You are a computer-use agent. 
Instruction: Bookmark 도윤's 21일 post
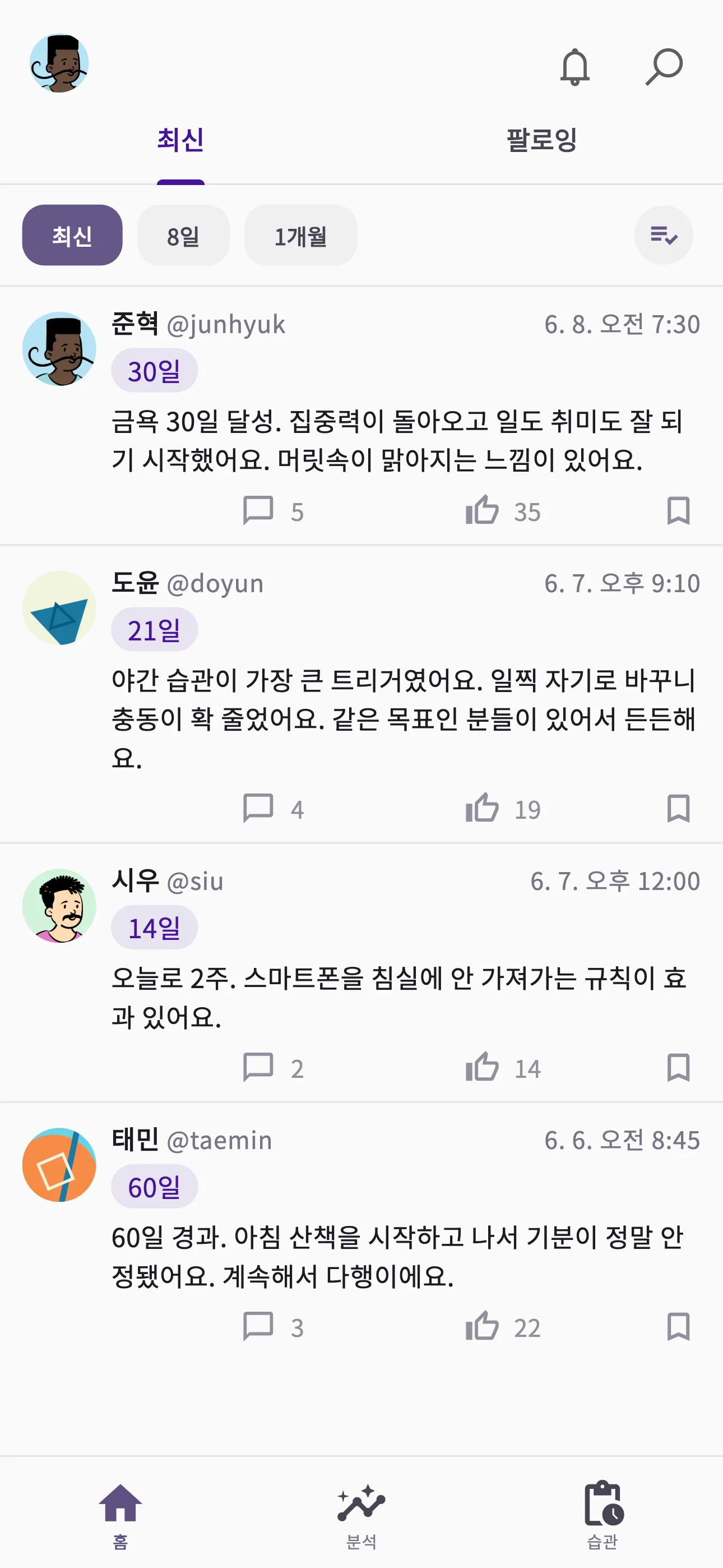[x=678, y=808]
